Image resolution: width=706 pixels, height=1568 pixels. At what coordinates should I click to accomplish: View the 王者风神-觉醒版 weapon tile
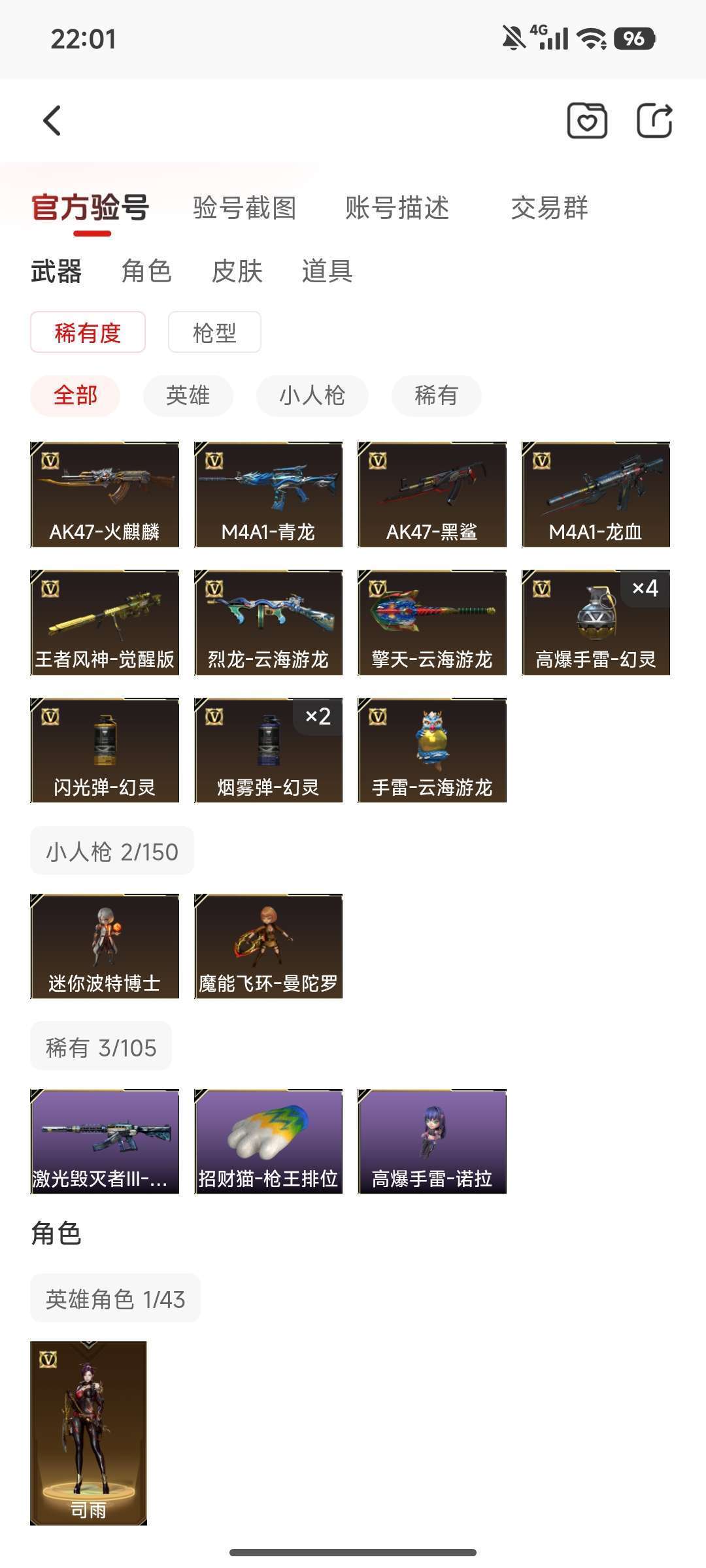point(105,623)
